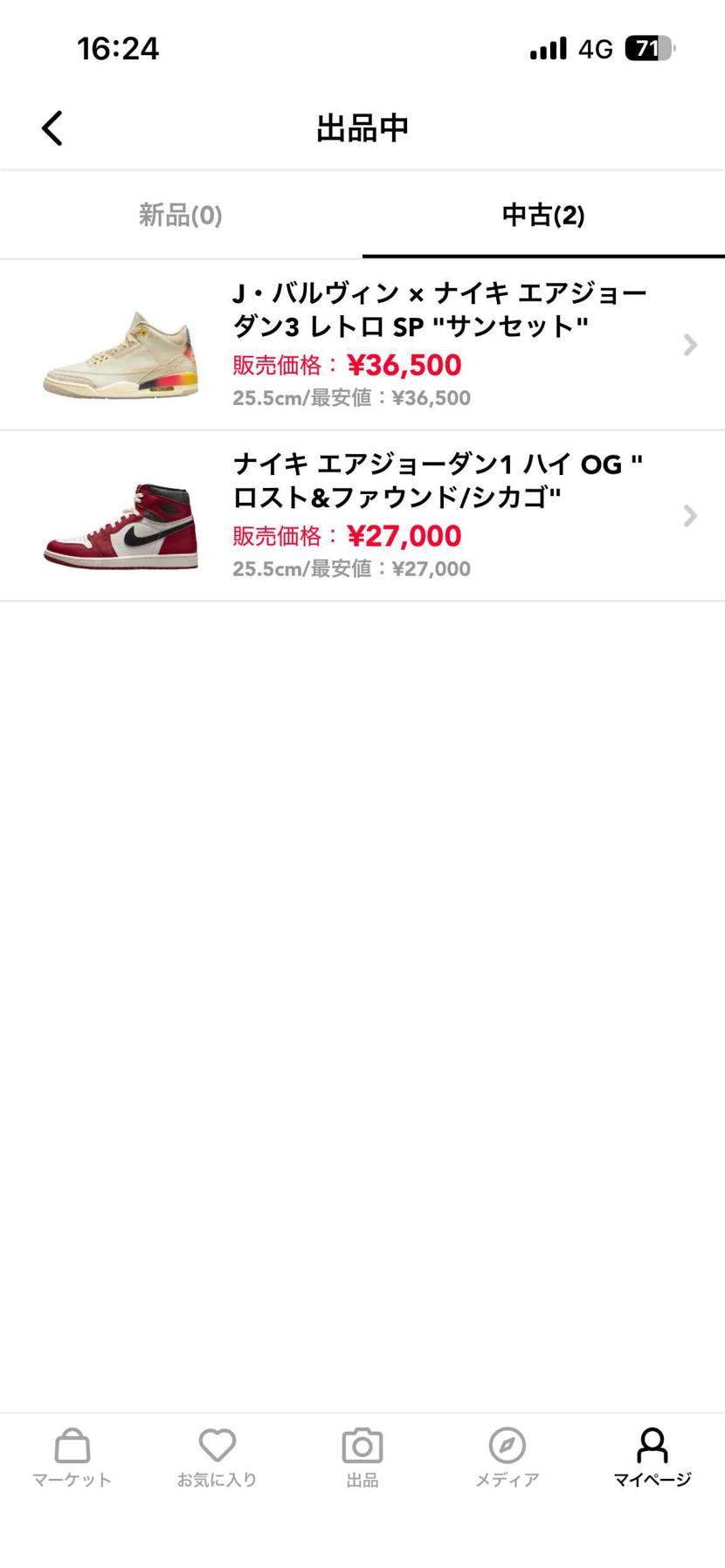
Task: Switch to the 新品(0) tab
Action: (179, 215)
